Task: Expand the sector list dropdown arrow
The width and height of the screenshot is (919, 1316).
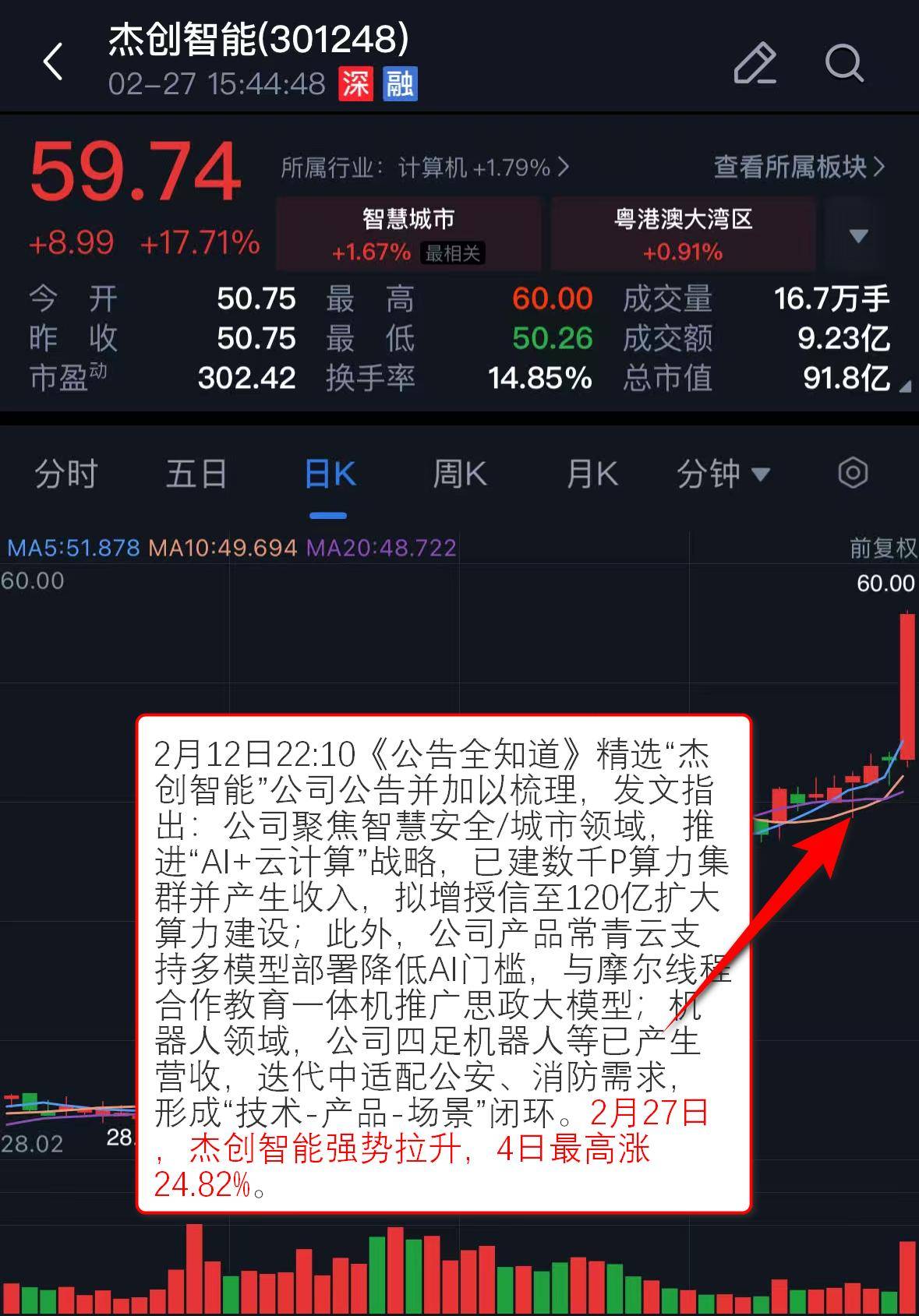Action: (x=858, y=235)
